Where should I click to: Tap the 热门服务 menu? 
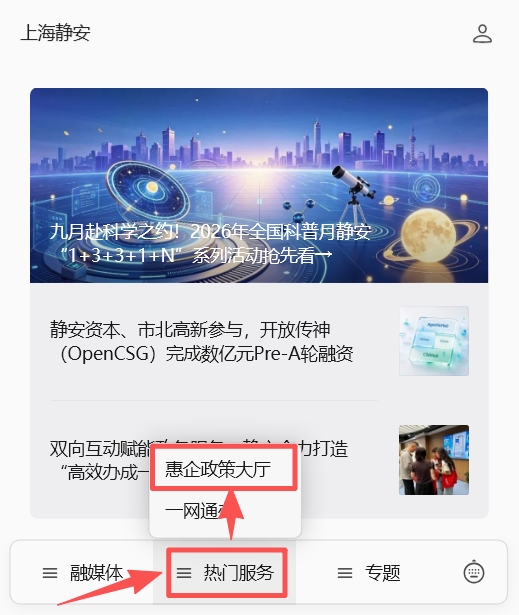click(225, 573)
